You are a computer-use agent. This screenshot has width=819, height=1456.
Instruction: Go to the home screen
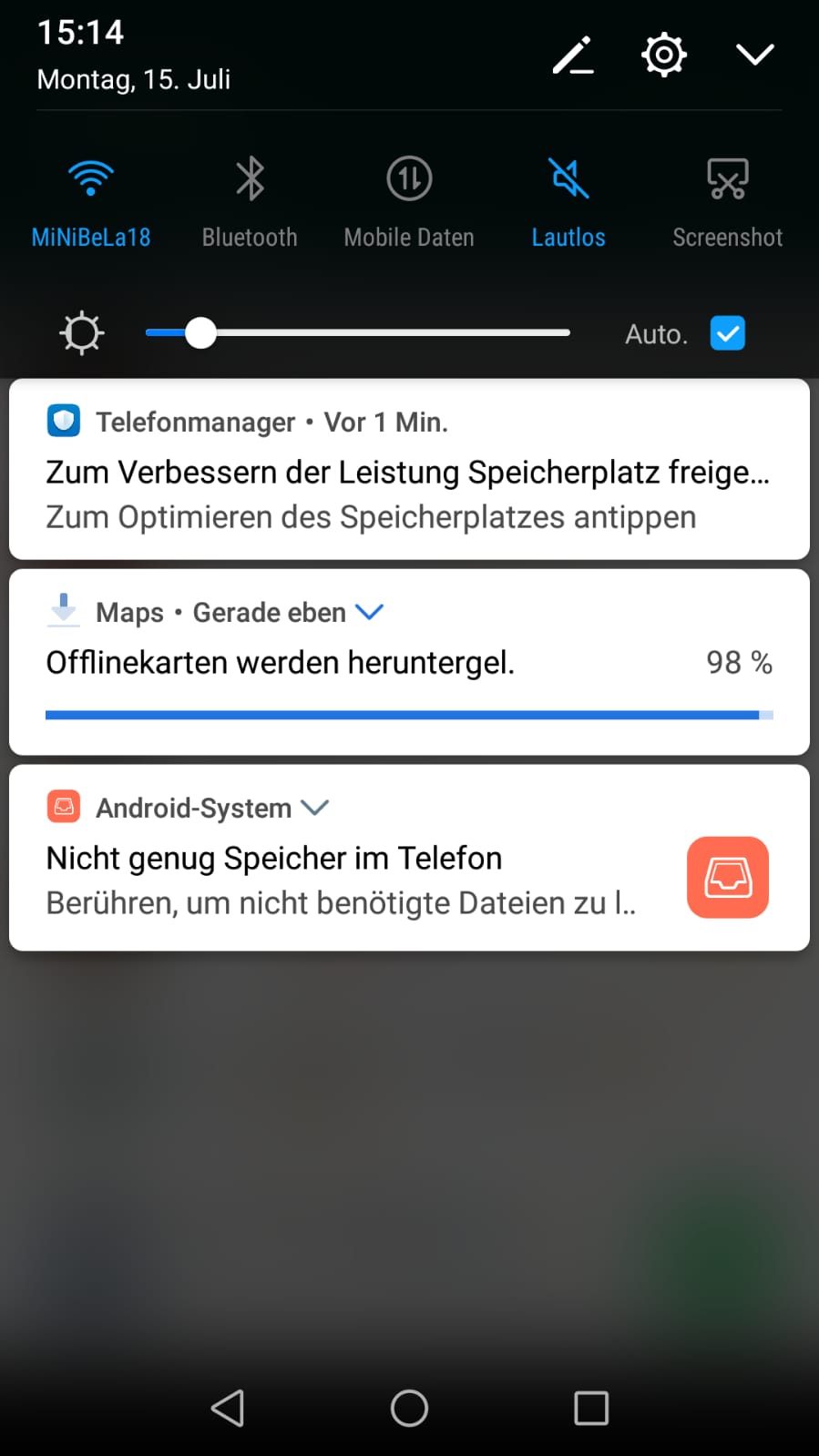[409, 1408]
